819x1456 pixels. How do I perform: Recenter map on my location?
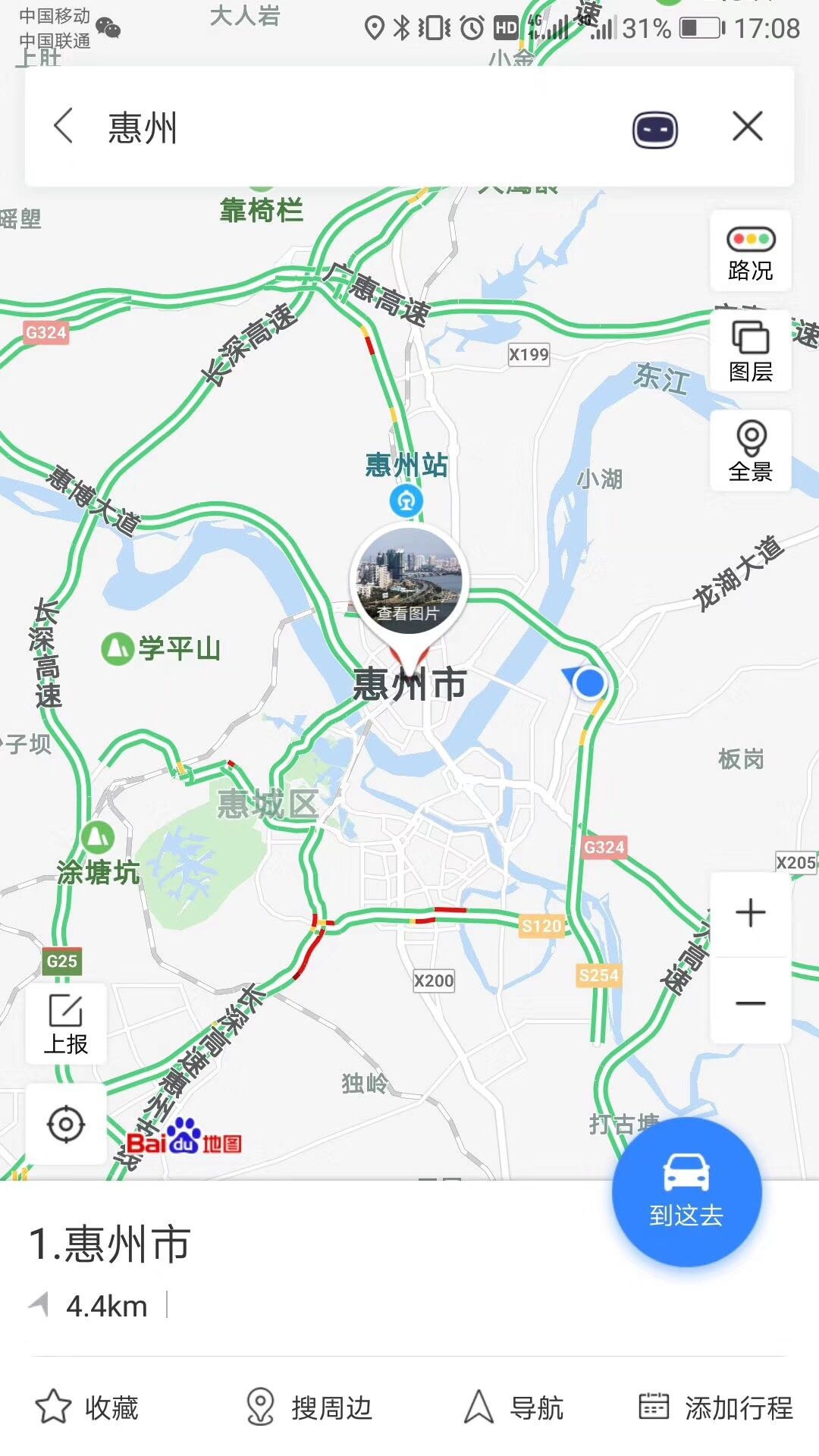66,1124
